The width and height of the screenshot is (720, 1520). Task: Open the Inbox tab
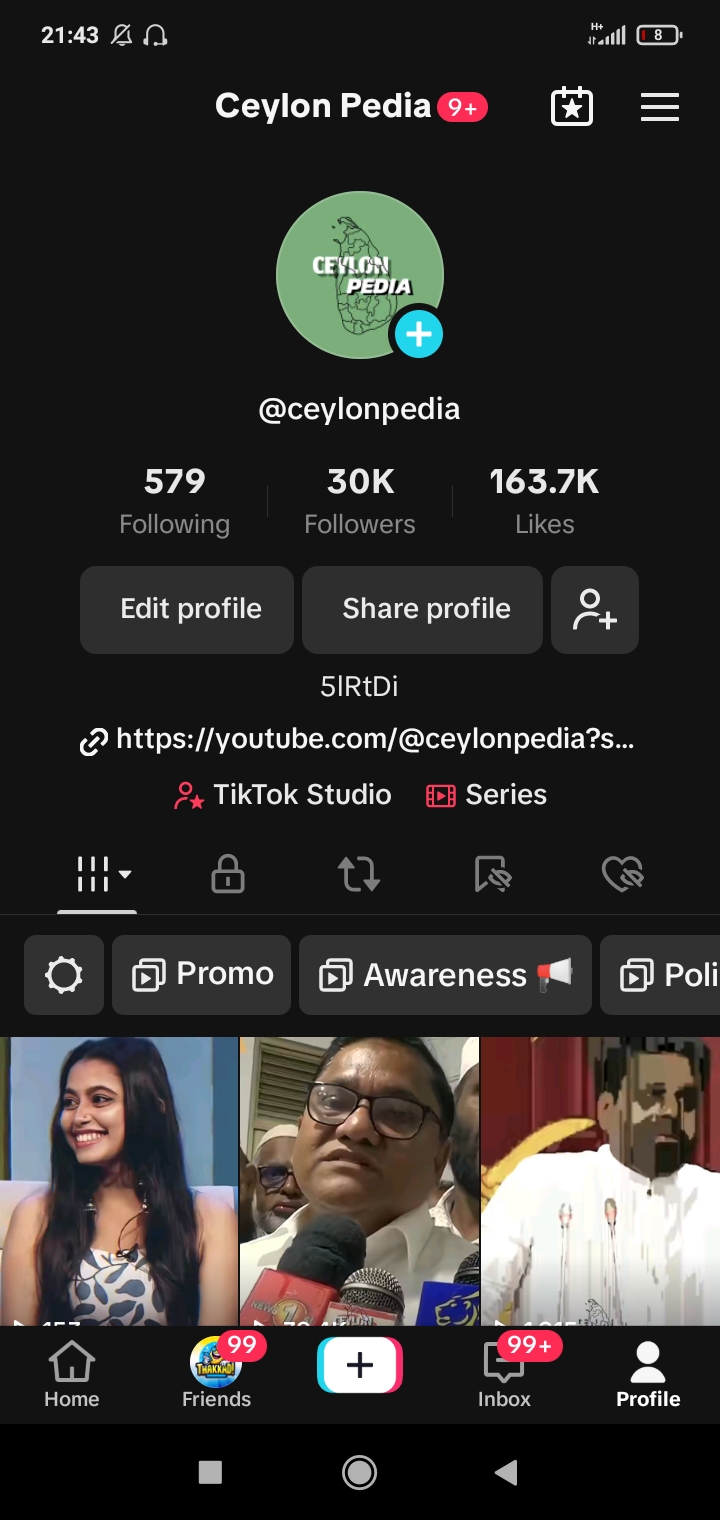pos(504,1375)
